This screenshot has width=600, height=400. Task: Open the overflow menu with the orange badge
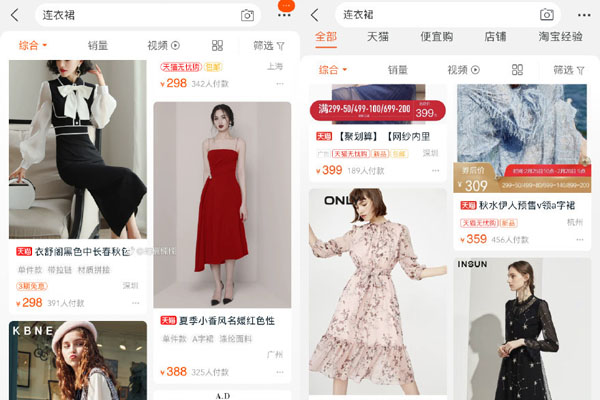[x=285, y=14]
